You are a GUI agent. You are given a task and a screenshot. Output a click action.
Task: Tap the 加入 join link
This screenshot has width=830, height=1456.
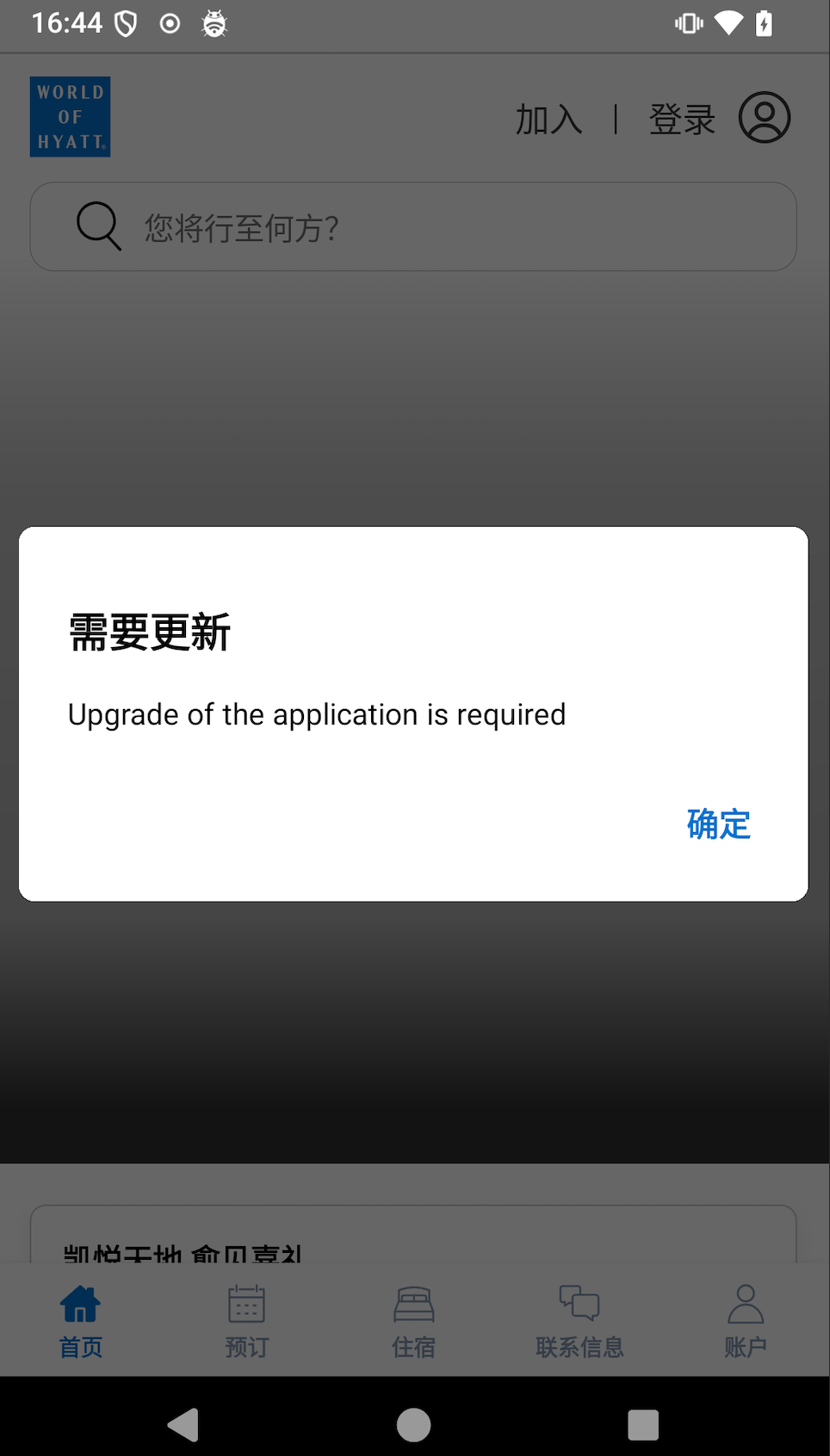548,120
